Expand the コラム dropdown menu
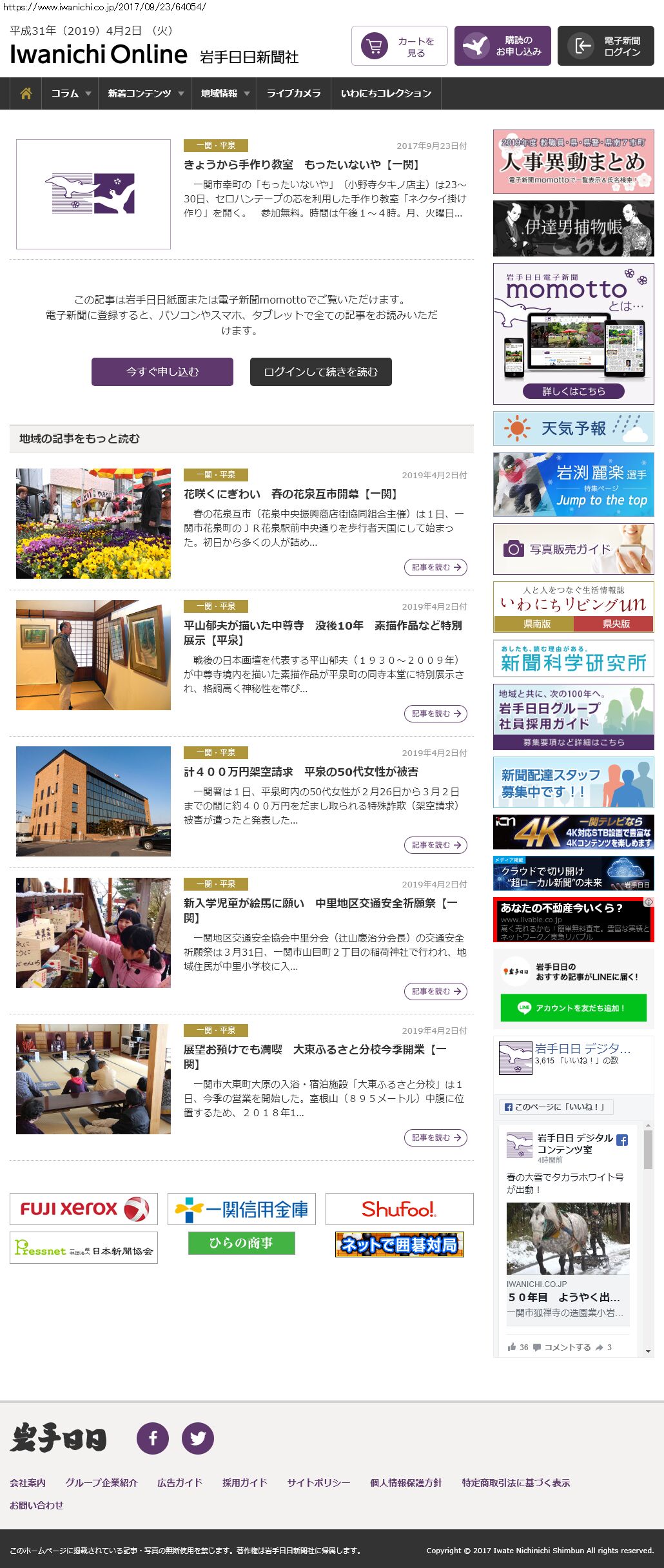The image size is (664, 1568). tap(71, 93)
